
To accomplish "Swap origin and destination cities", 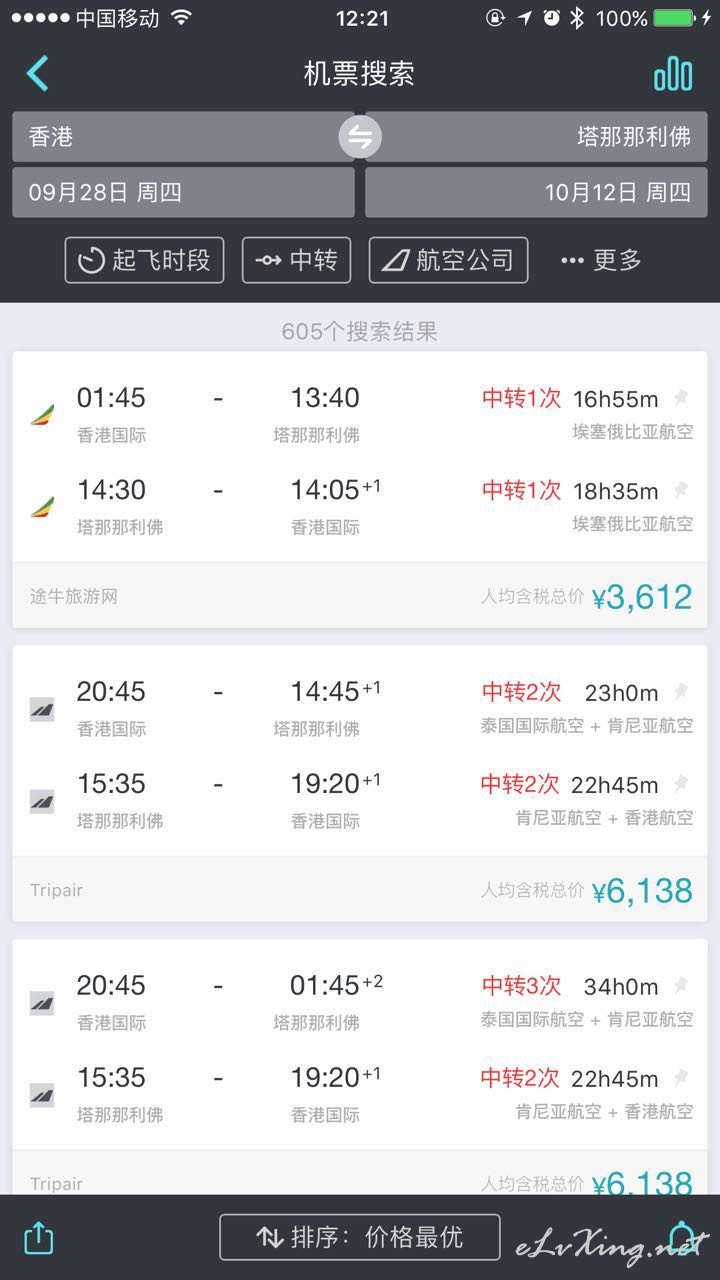I will pos(360,137).
